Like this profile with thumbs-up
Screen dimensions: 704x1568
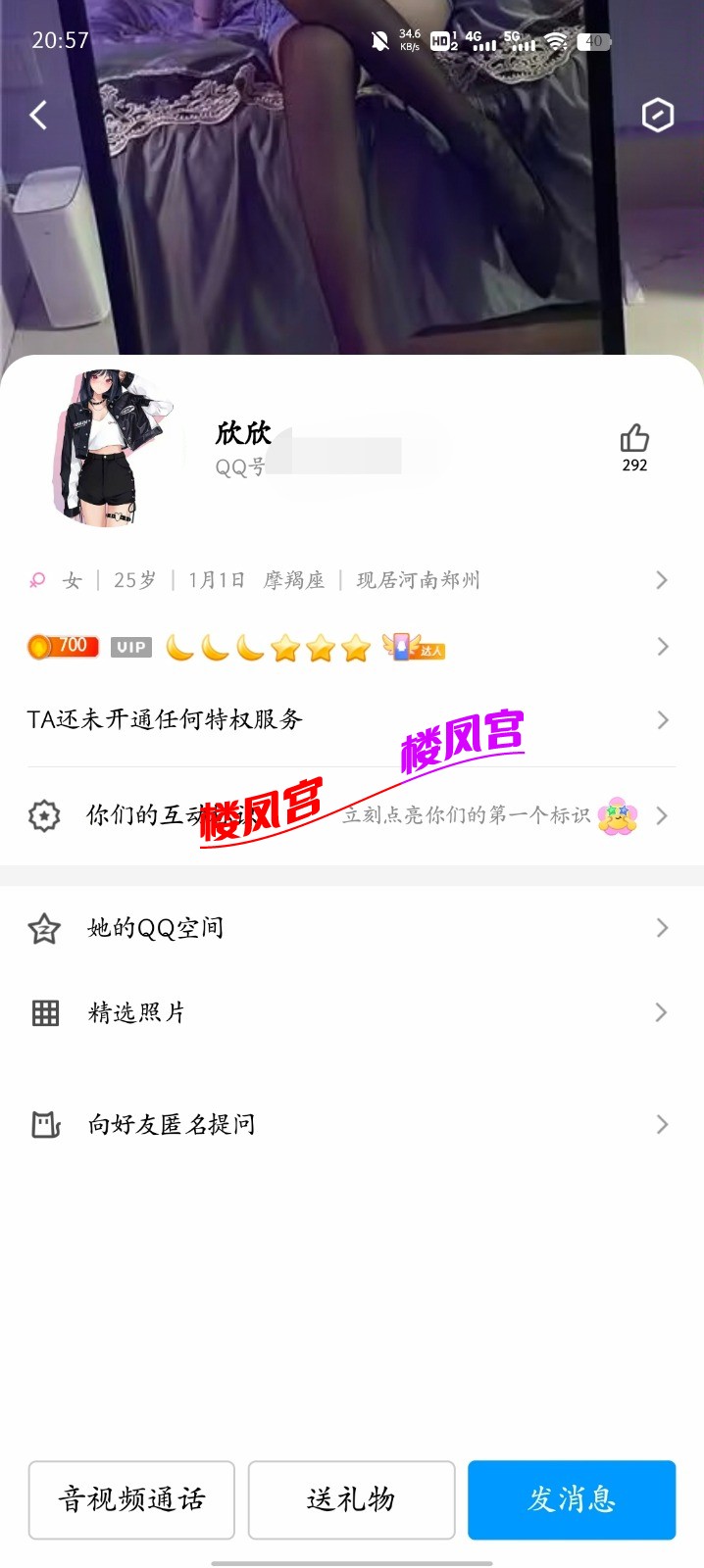(634, 439)
